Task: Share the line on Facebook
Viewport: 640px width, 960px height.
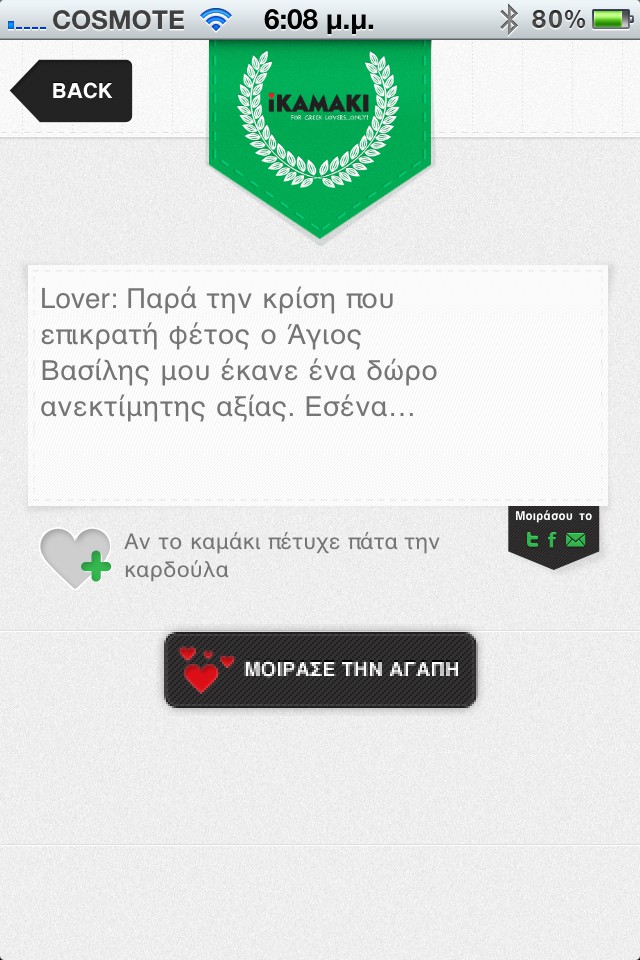Action: point(552,540)
